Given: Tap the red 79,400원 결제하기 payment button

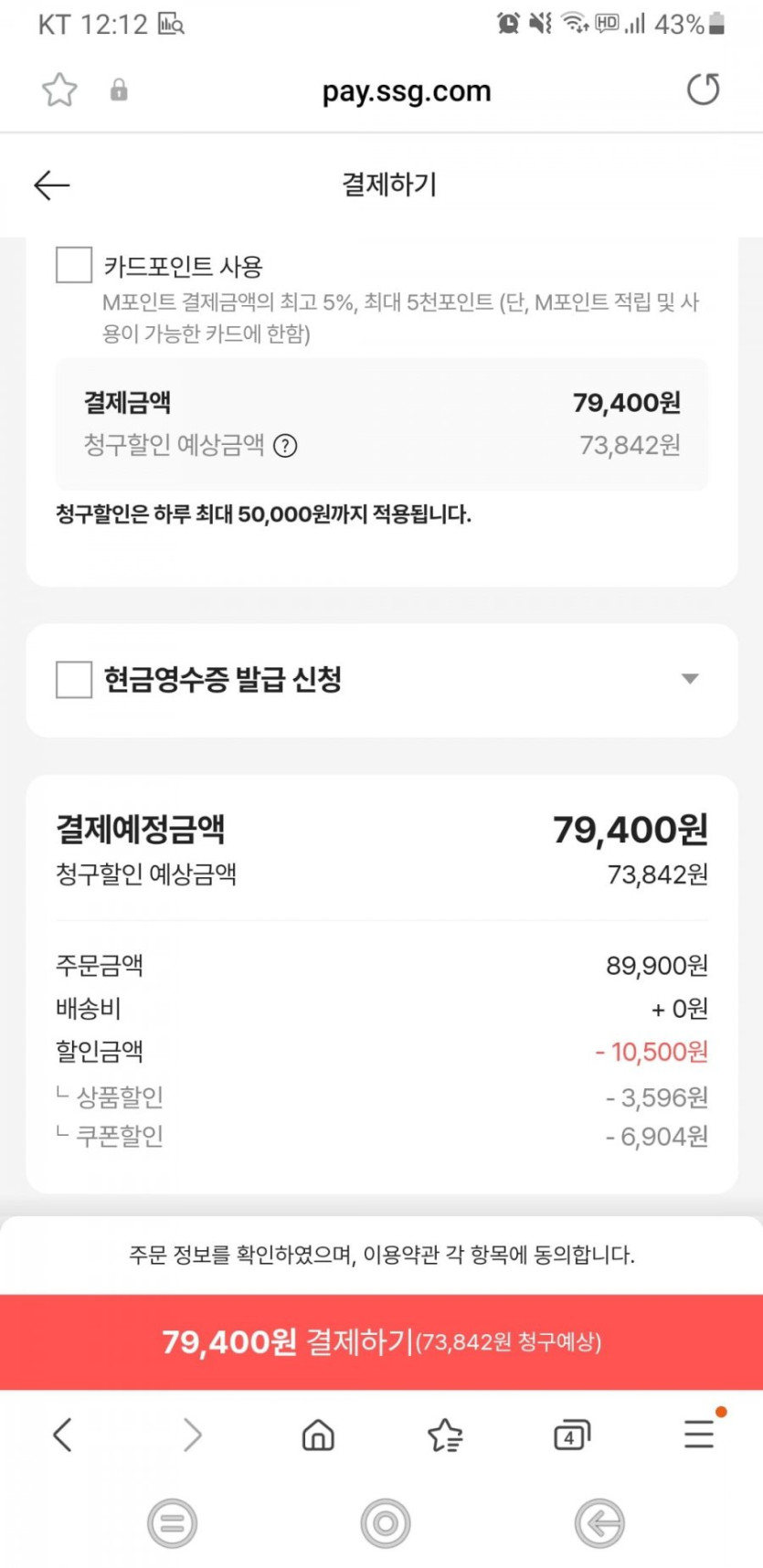Looking at the screenshot, I should point(381,1342).
